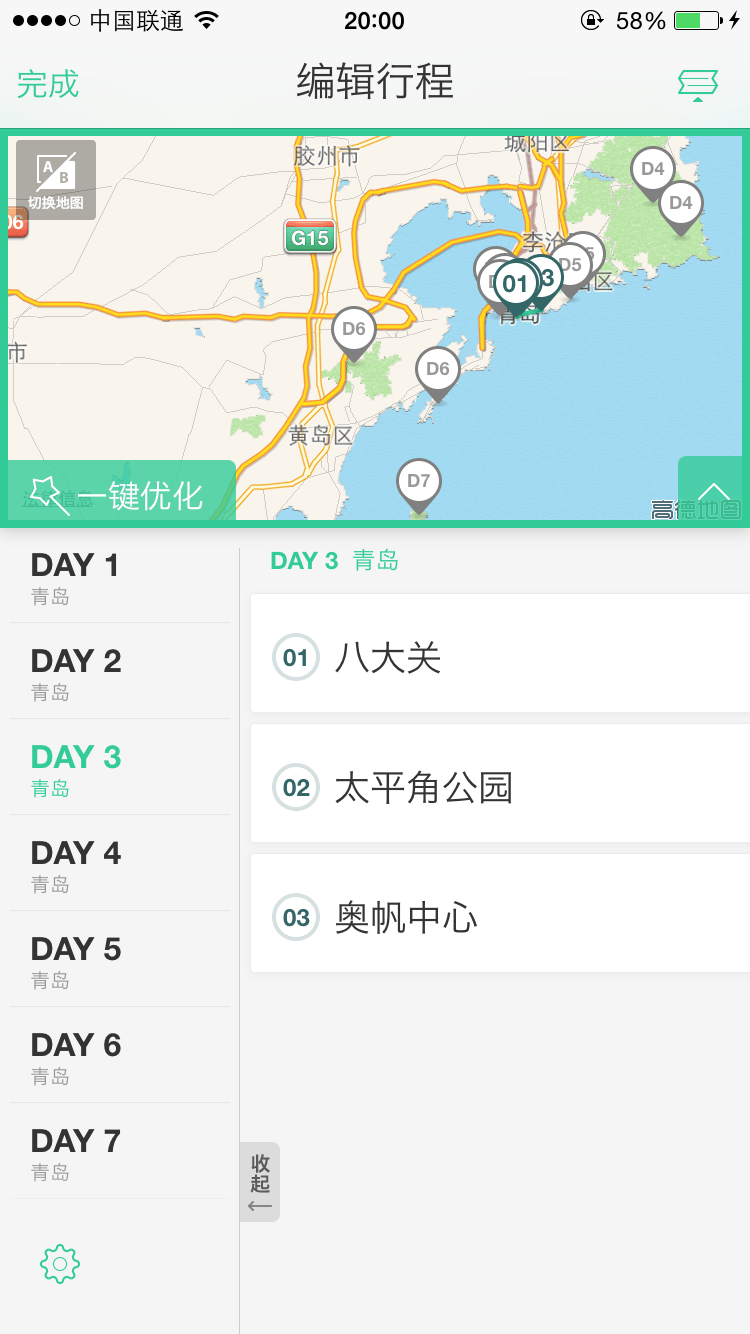Tap 切换地图 to switch map
This screenshot has width=750, height=1334.
[56, 180]
